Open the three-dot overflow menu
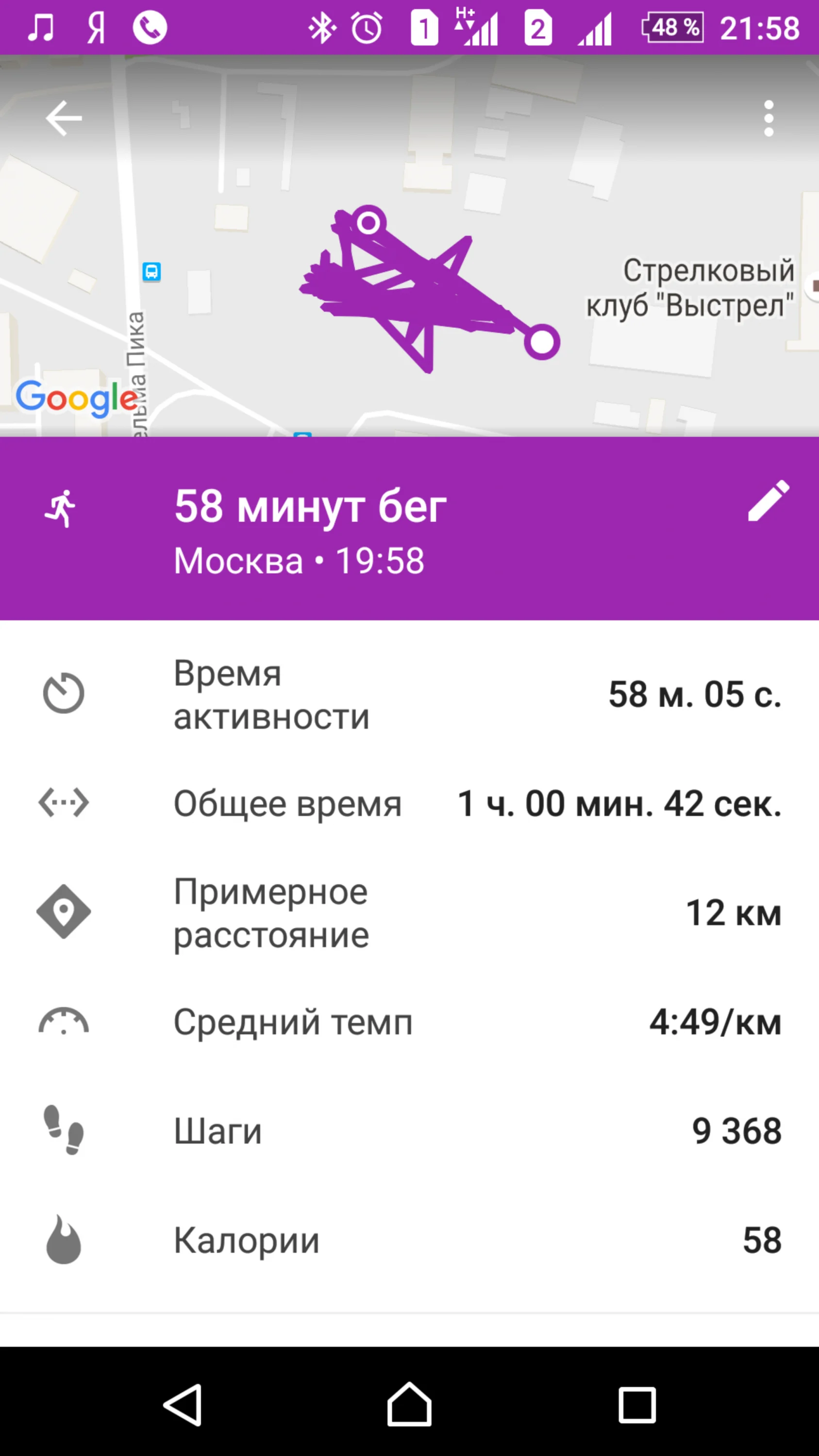Viewport: 819px width, 1456px height. (x=768, y=118)
